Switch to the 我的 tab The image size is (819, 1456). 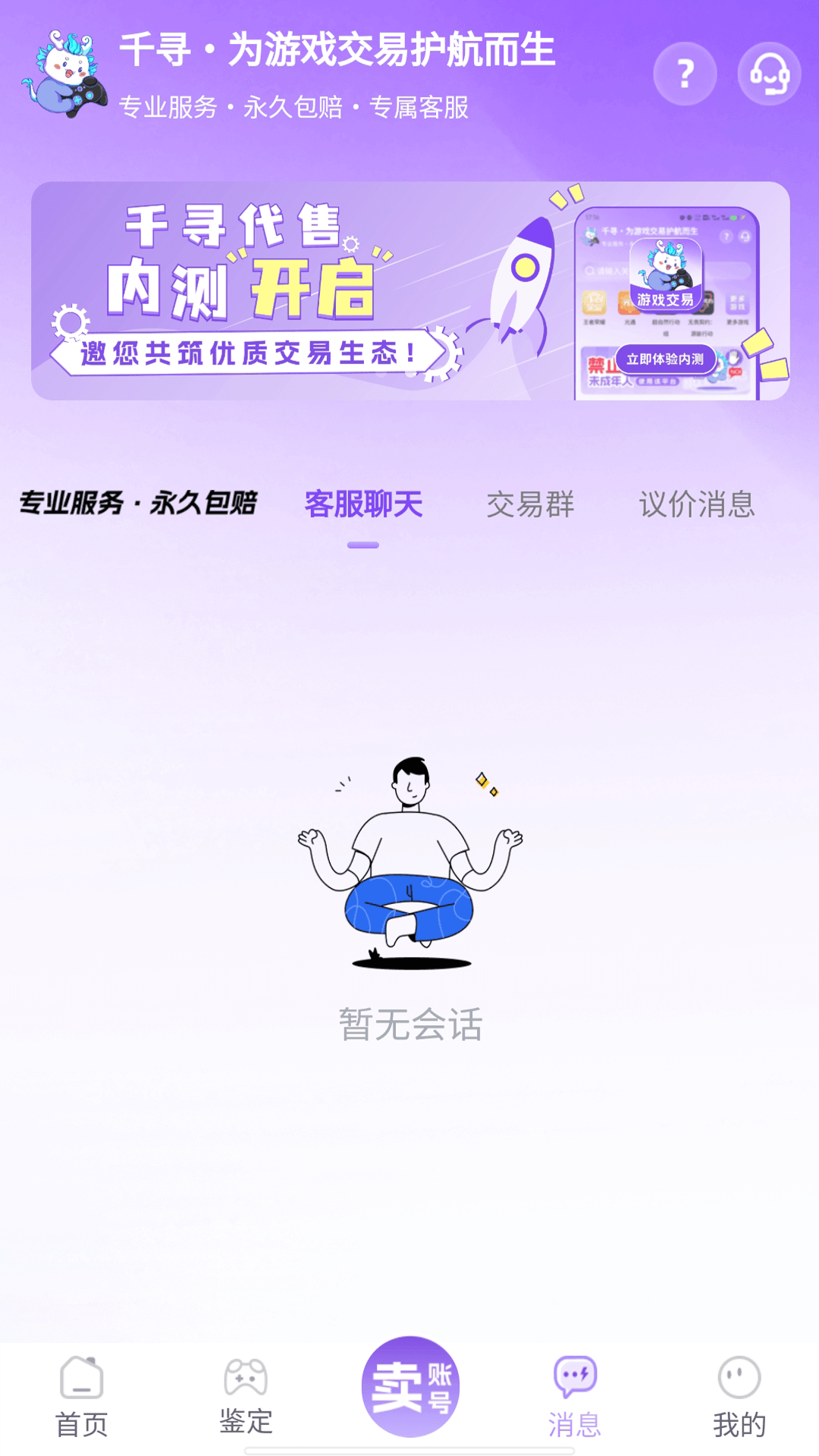(x=739, y=1396)
